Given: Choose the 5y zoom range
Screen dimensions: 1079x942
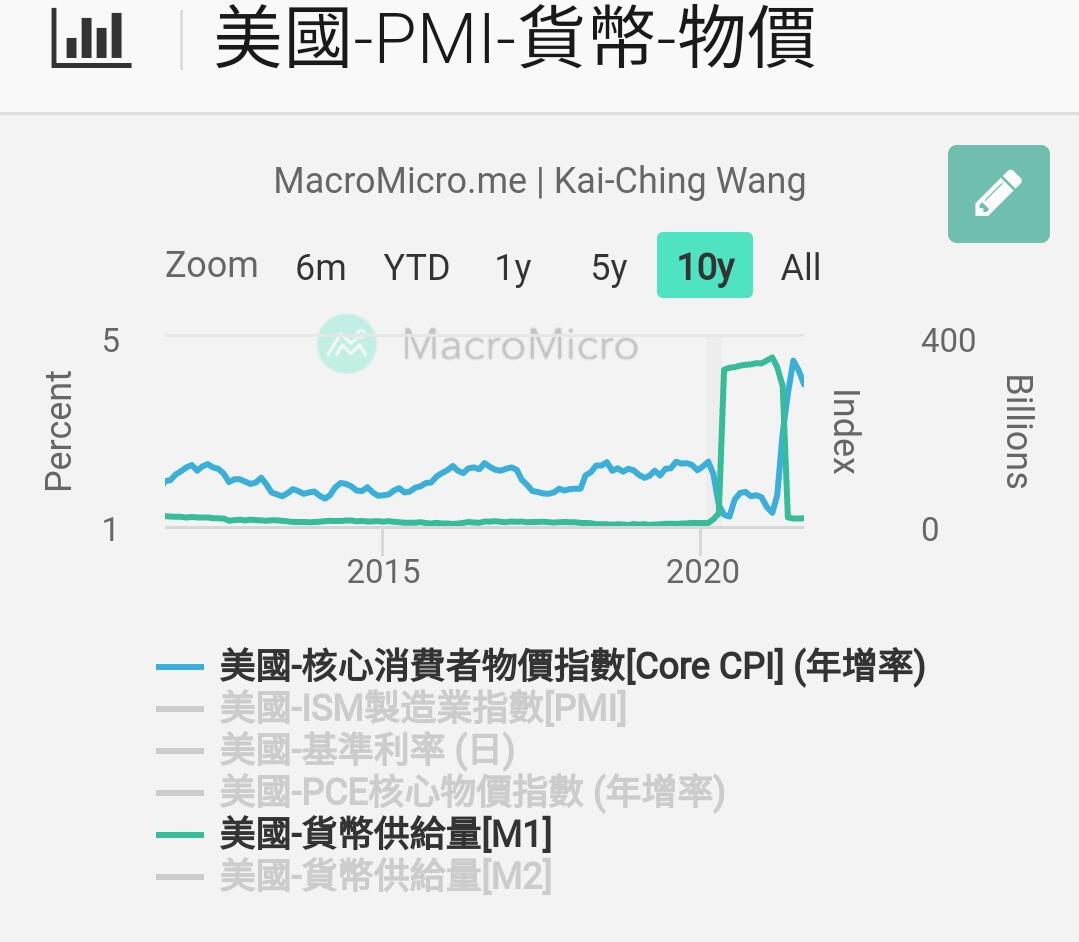Looking at the screenshot, I should tap(609, 266).
